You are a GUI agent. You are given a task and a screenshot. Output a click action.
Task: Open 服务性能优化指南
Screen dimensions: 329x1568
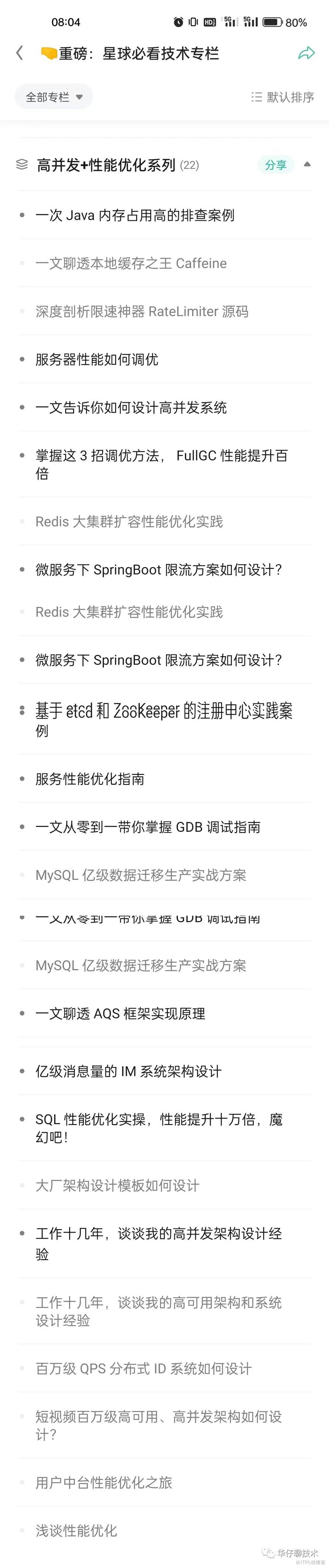click(90, 779)
